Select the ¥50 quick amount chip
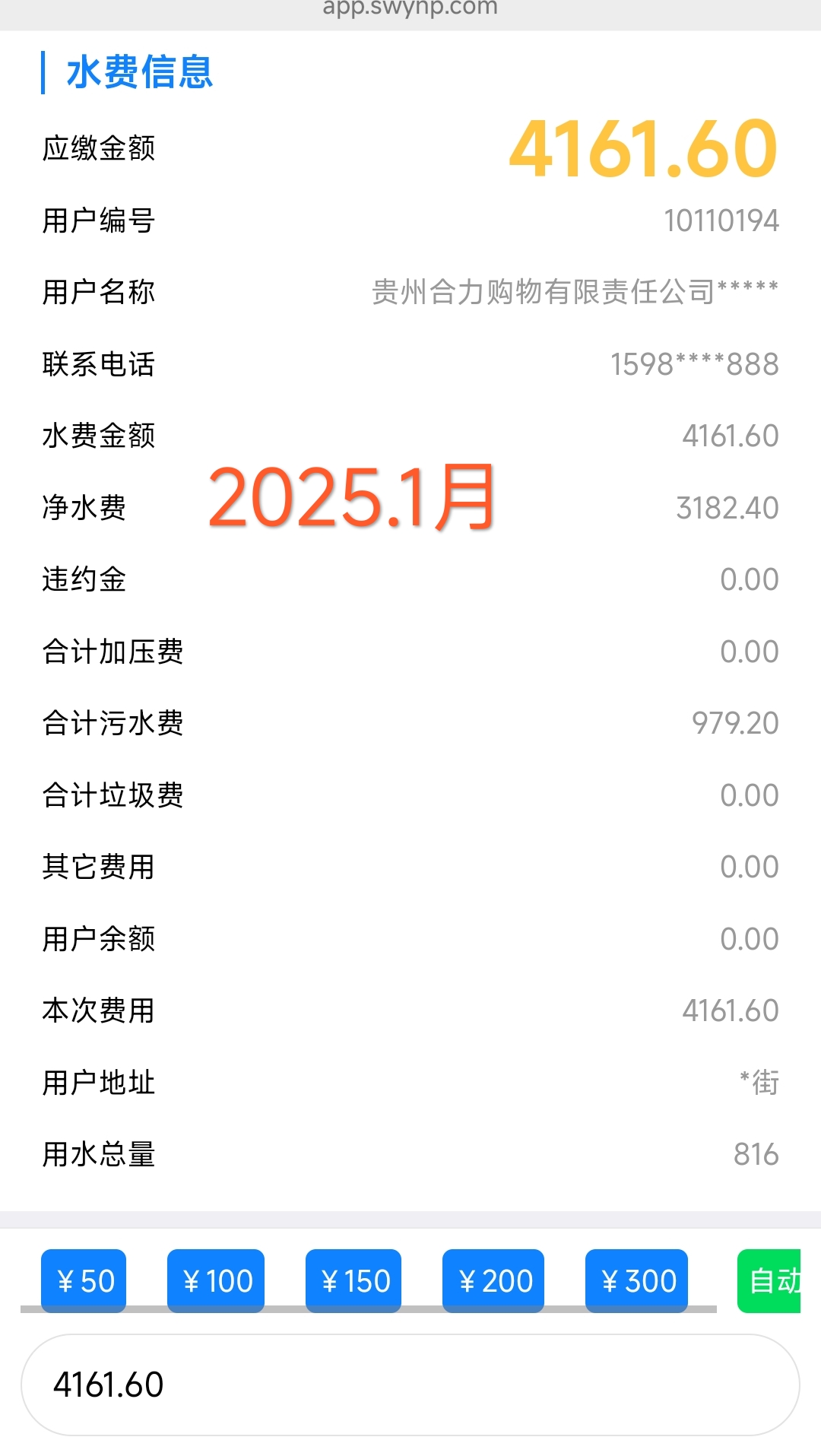This screenshot has width=821, height=1456. 84,1280
